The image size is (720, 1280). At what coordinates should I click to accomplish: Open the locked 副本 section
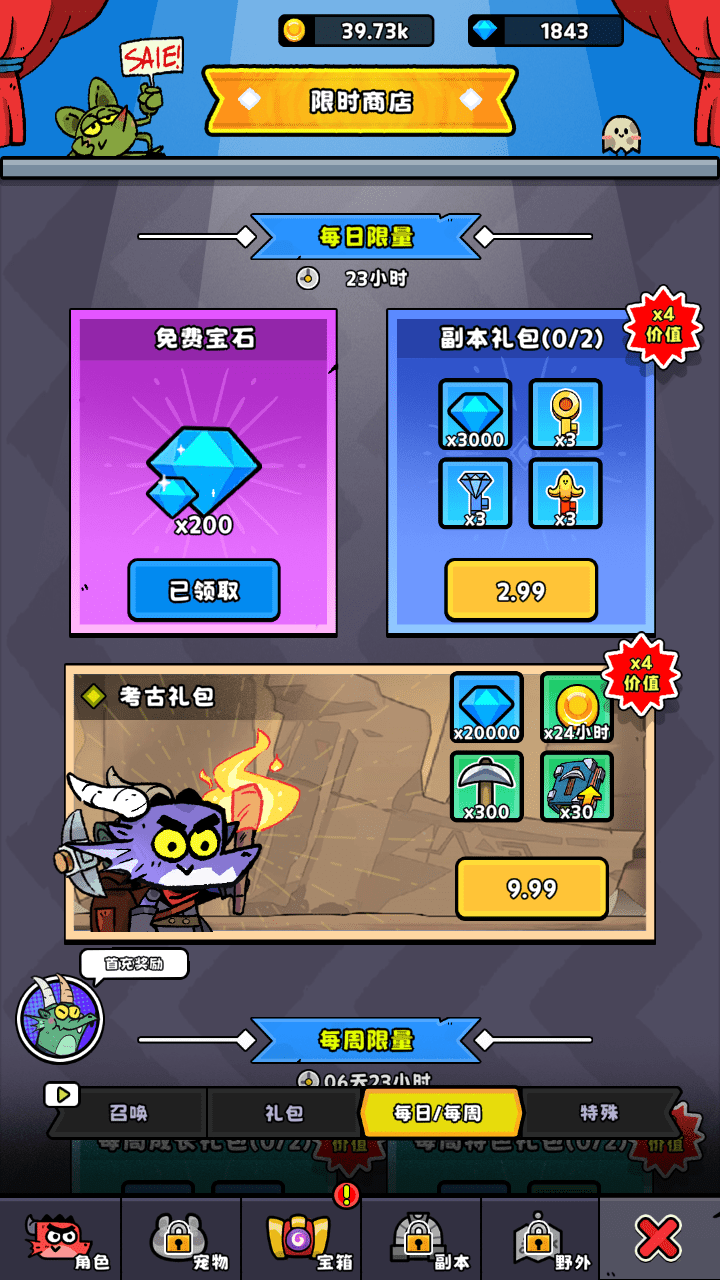click(x=420, y=1240)
